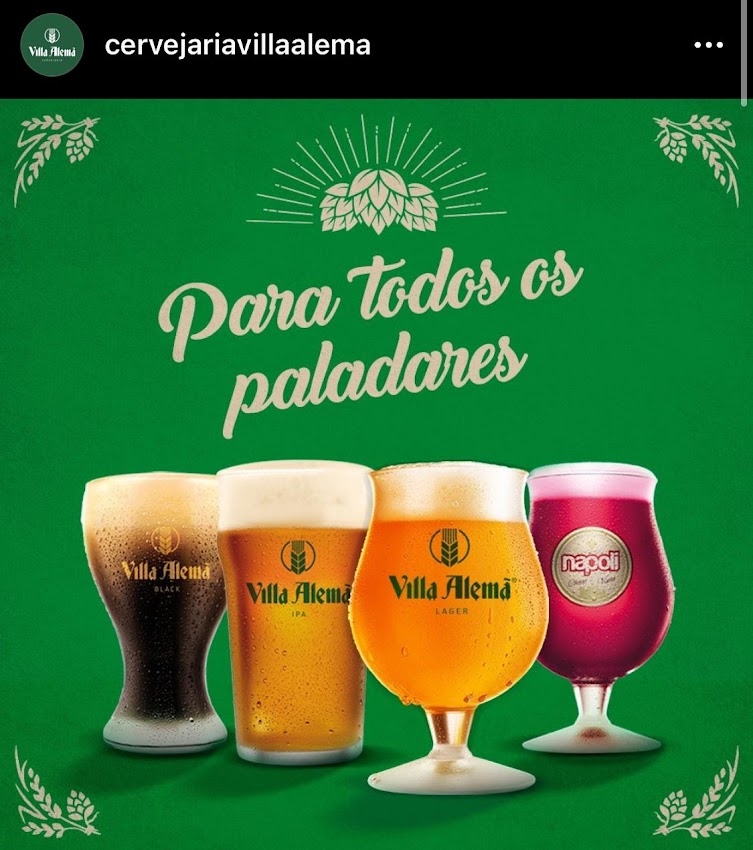The height and width of the screenshot is (850, 753).
Task: Tap the Para todos os paladares post image
Action: 376,470
